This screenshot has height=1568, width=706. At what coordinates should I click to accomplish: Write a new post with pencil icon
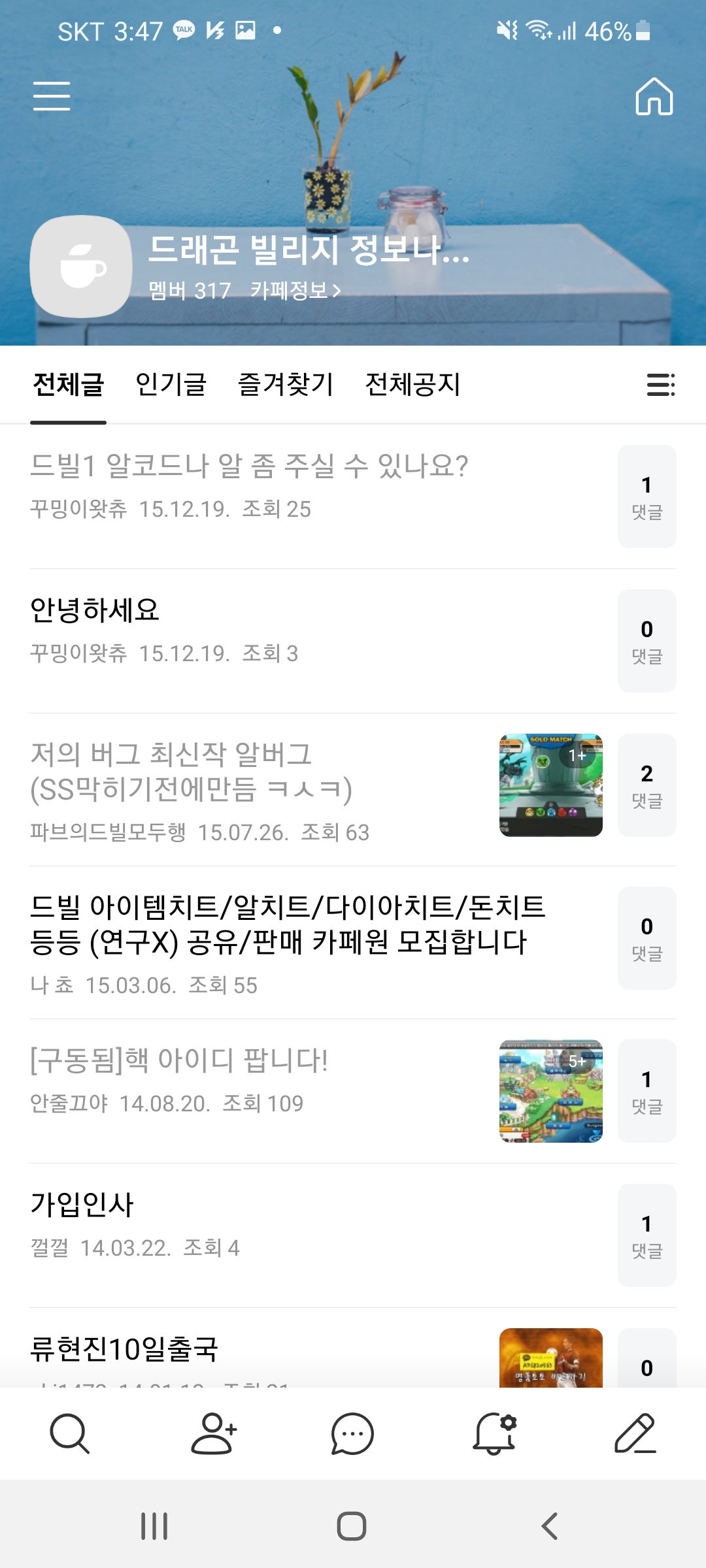coord(635,1433)
